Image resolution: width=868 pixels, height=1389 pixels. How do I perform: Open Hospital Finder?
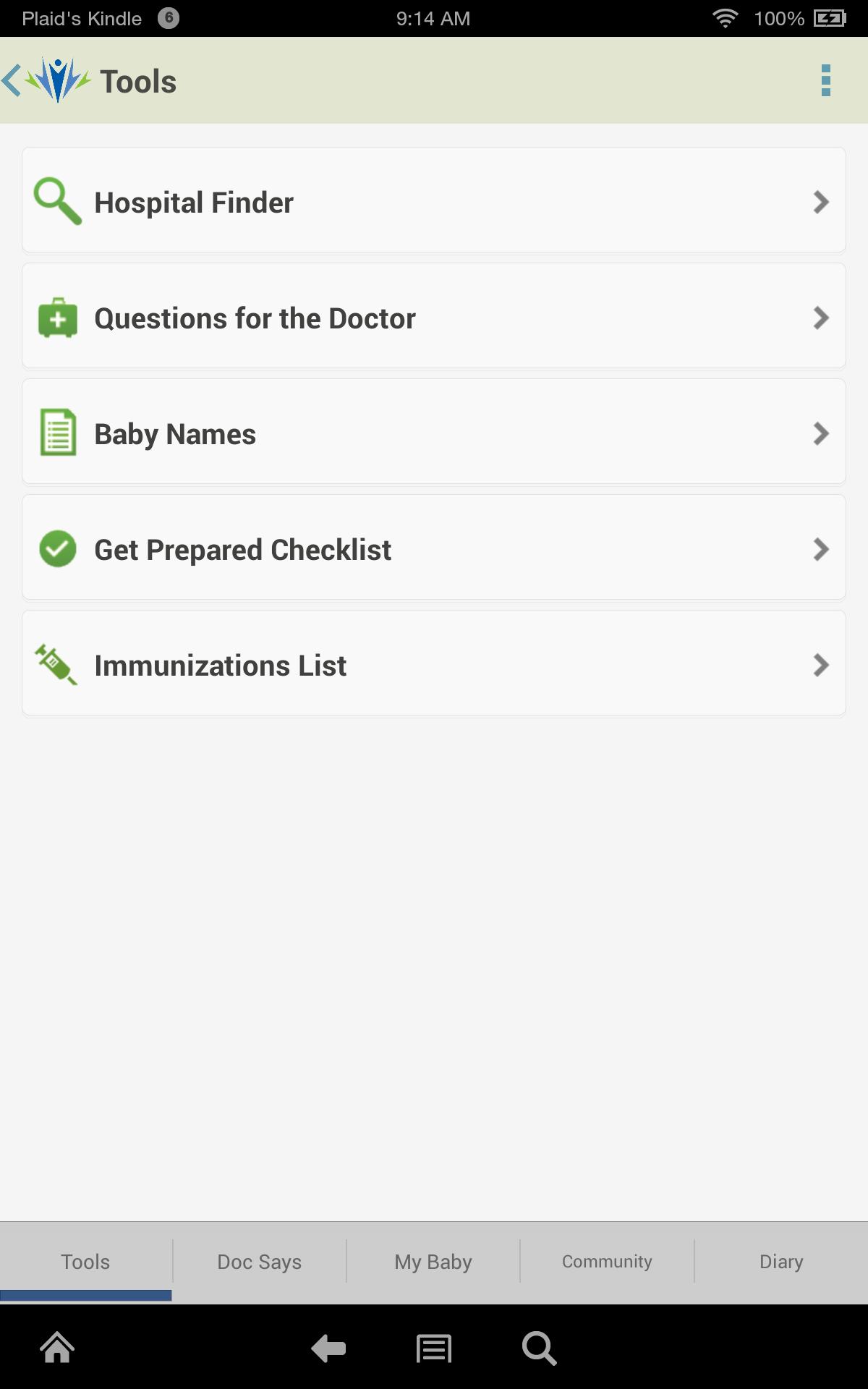coord(434,202)
